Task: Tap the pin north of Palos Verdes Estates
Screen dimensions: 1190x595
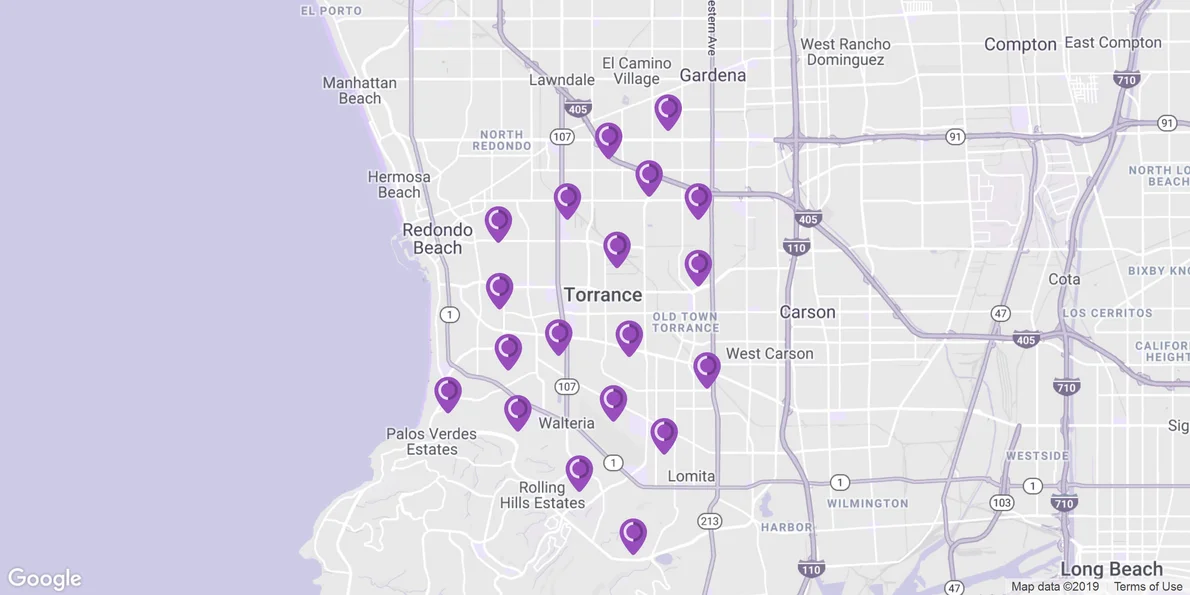Action: tap(448, 393)
